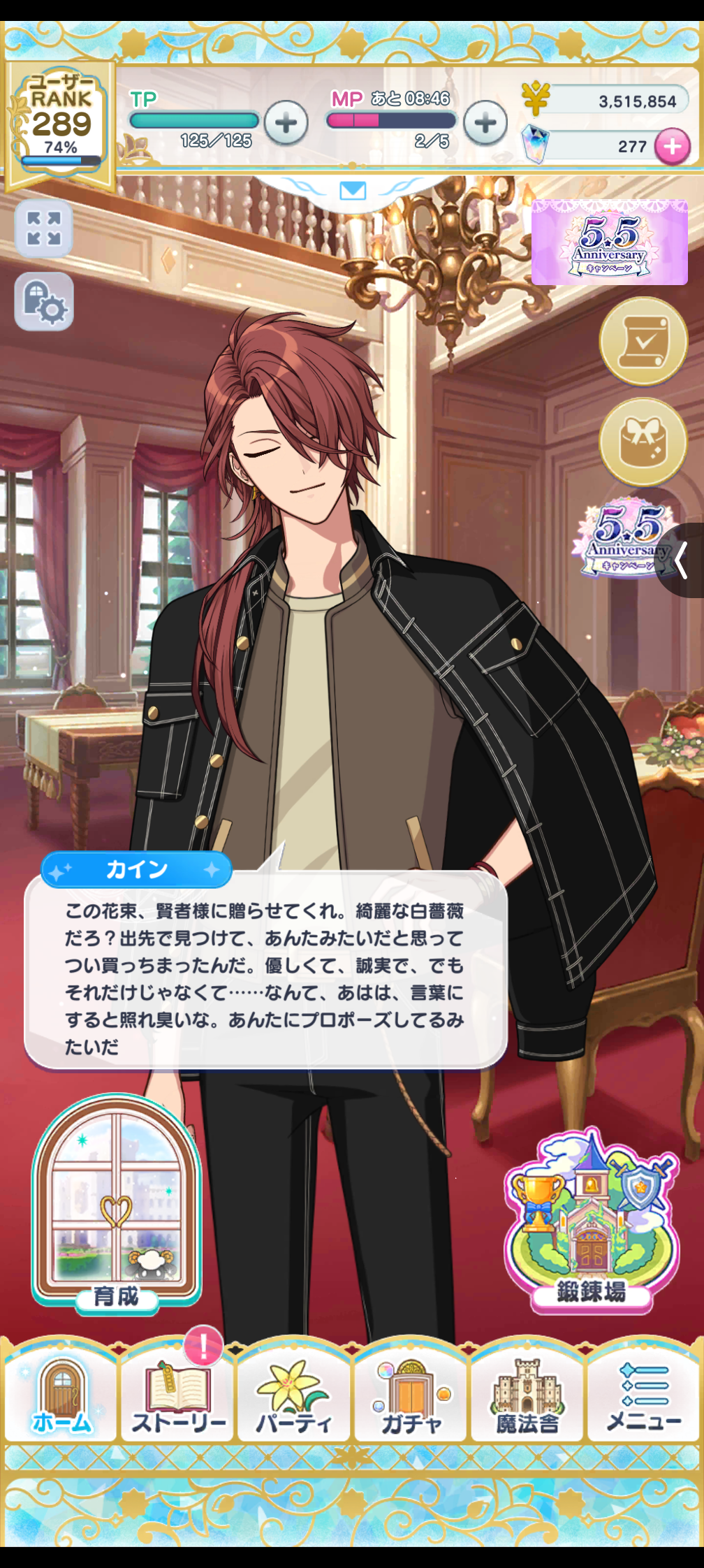Image resolution: width=704 pixels, height=1568 pixels.
Task: Tap the plus button to refill TP
Action: [286, 123]
